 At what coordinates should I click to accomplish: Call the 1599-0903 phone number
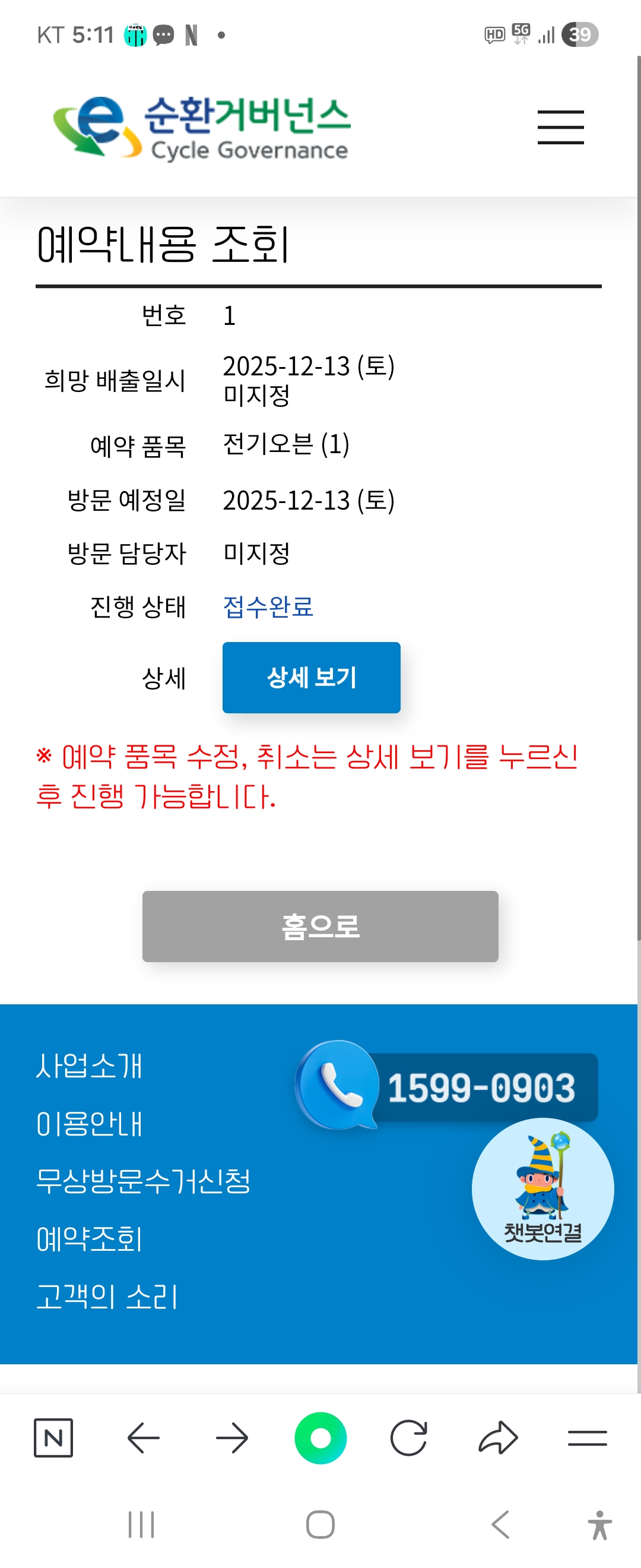[x=448, y=1086]
